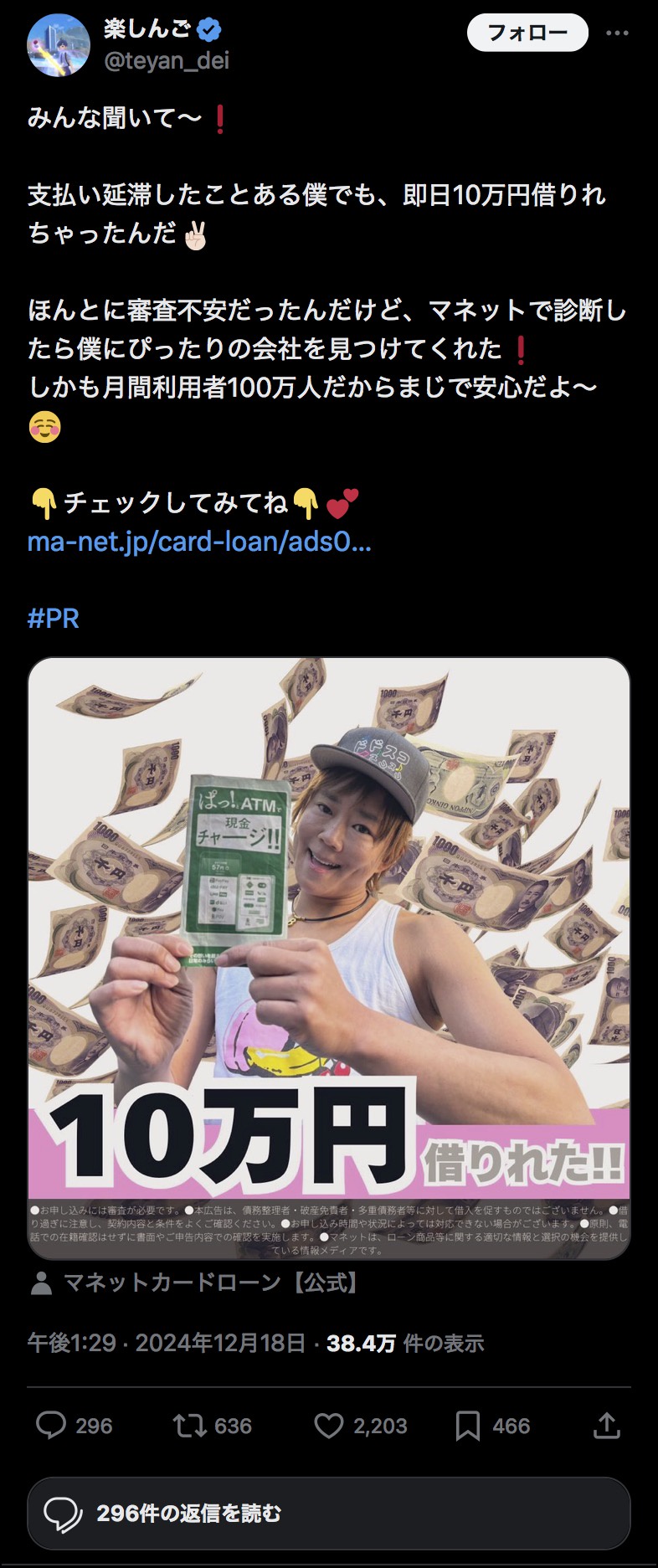Open the ma-net.jp card-loan link
The height and width of the screenshot is (1568, 658).
[x=199, y=542]
